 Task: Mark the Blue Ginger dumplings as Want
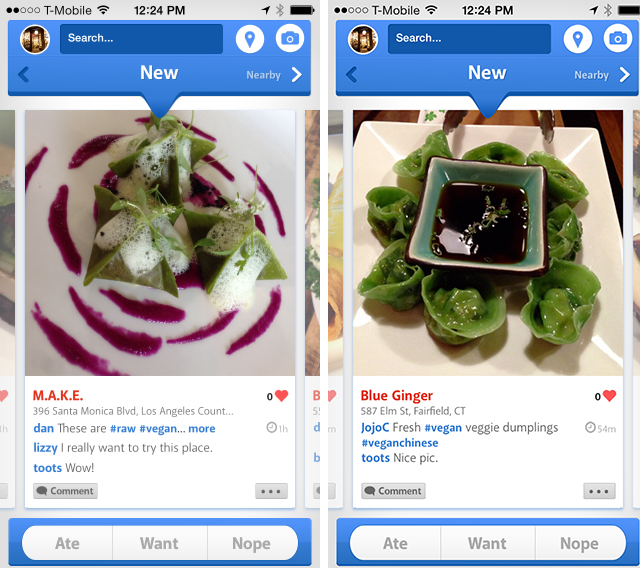[487, 543]
